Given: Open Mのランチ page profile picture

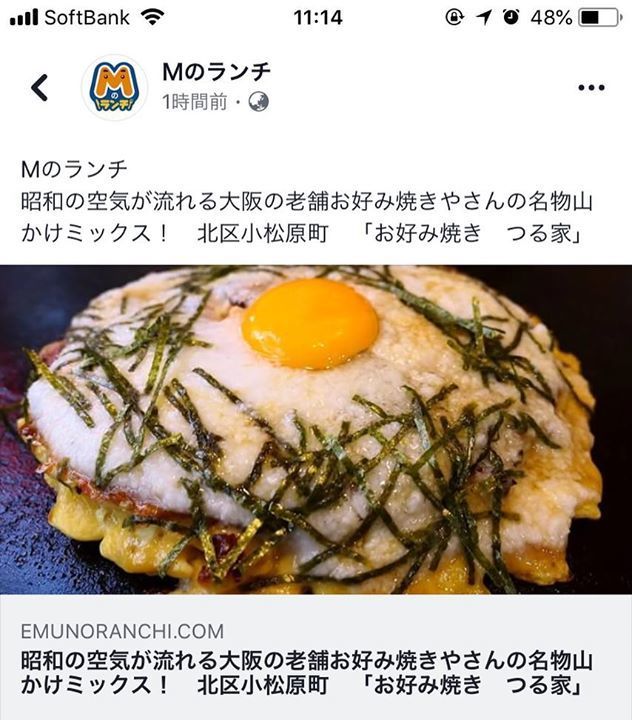Looking at the screenshot, I should coord(114,88).
